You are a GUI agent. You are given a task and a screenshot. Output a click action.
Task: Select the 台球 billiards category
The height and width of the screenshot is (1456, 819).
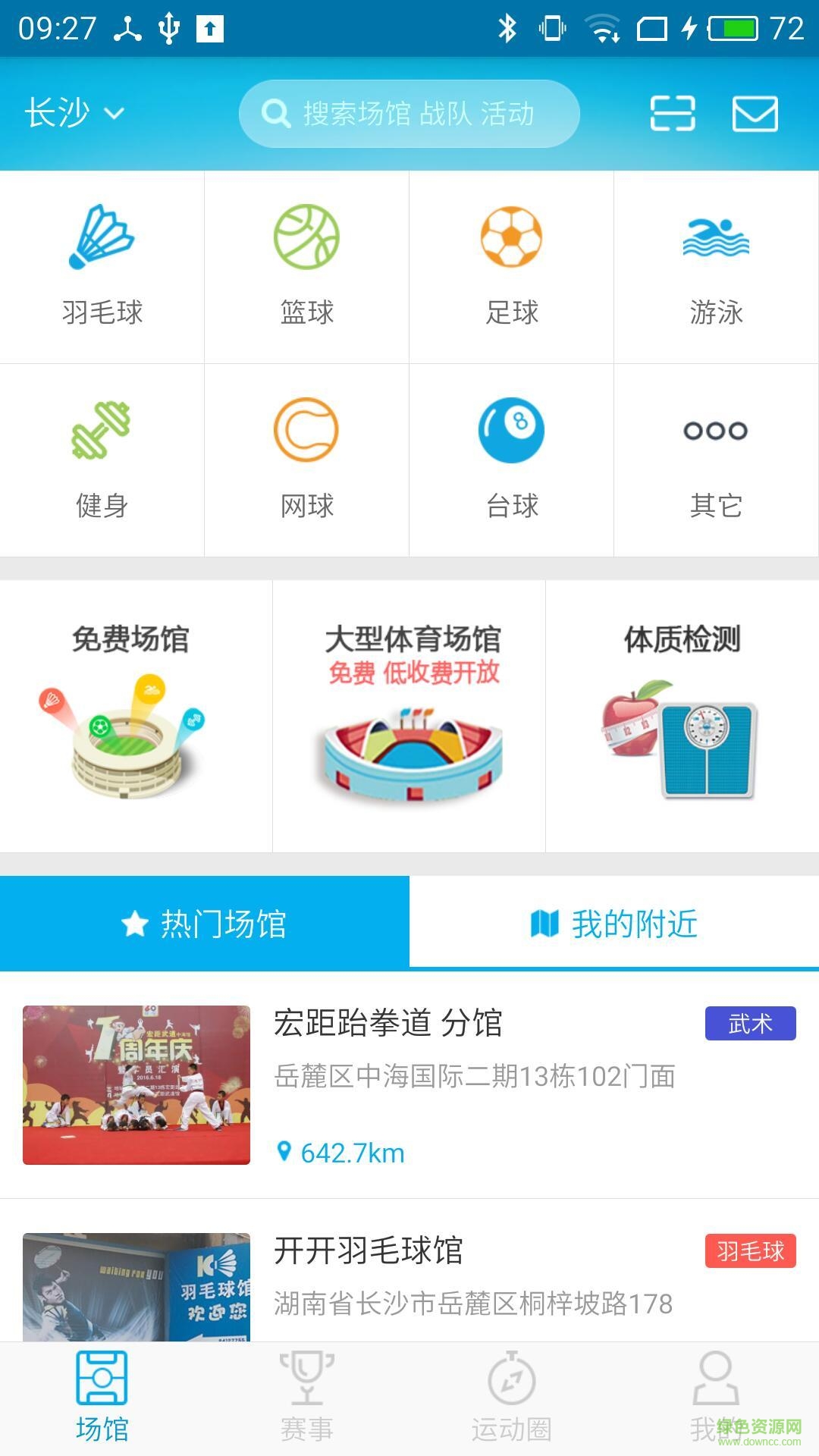pos(512,459)
